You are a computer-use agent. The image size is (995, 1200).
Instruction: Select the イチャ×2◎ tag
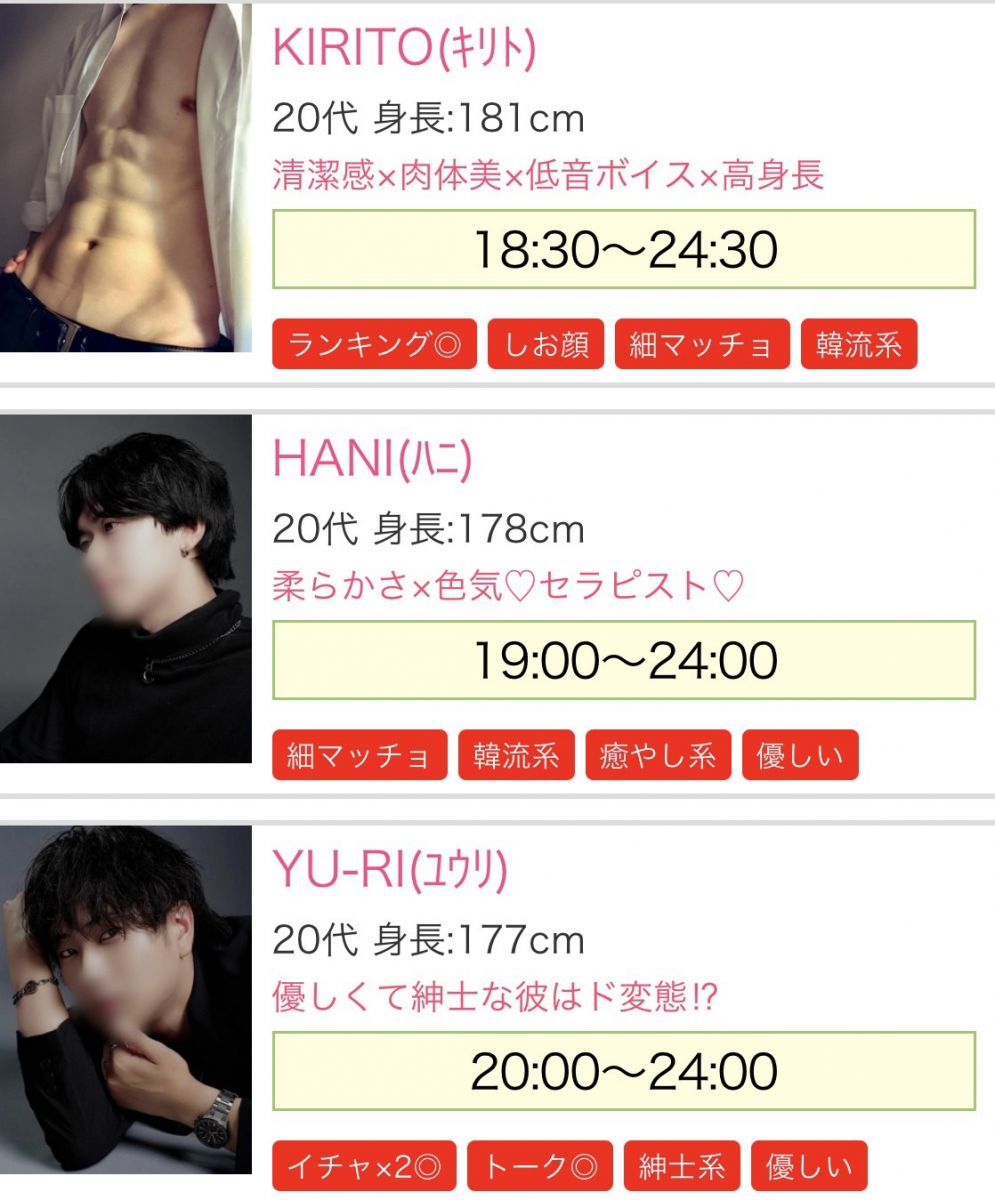pyautogui.click(x=364, y=1166)
